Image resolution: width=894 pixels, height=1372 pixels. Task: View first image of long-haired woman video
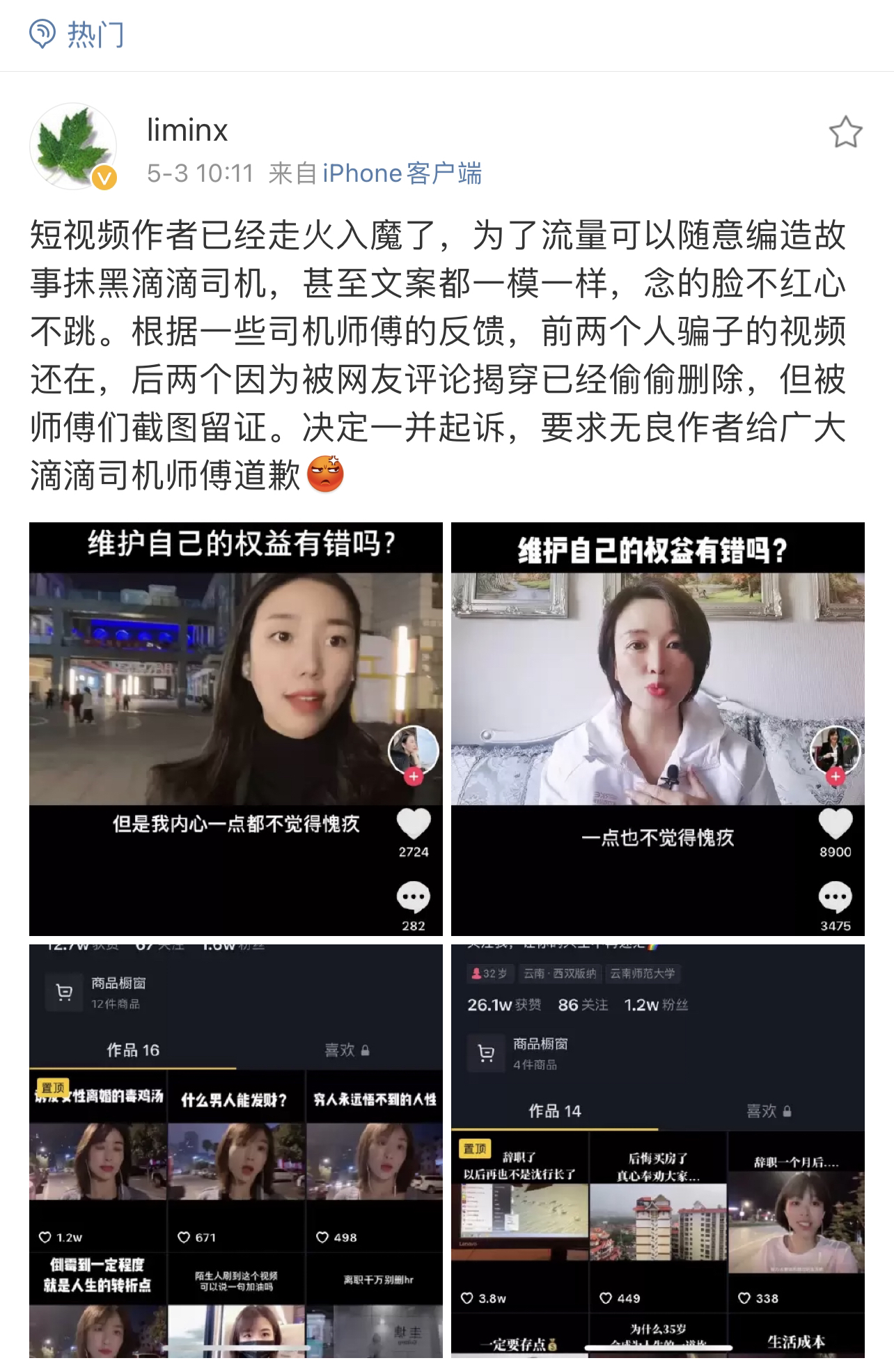(x=235, y=728)
